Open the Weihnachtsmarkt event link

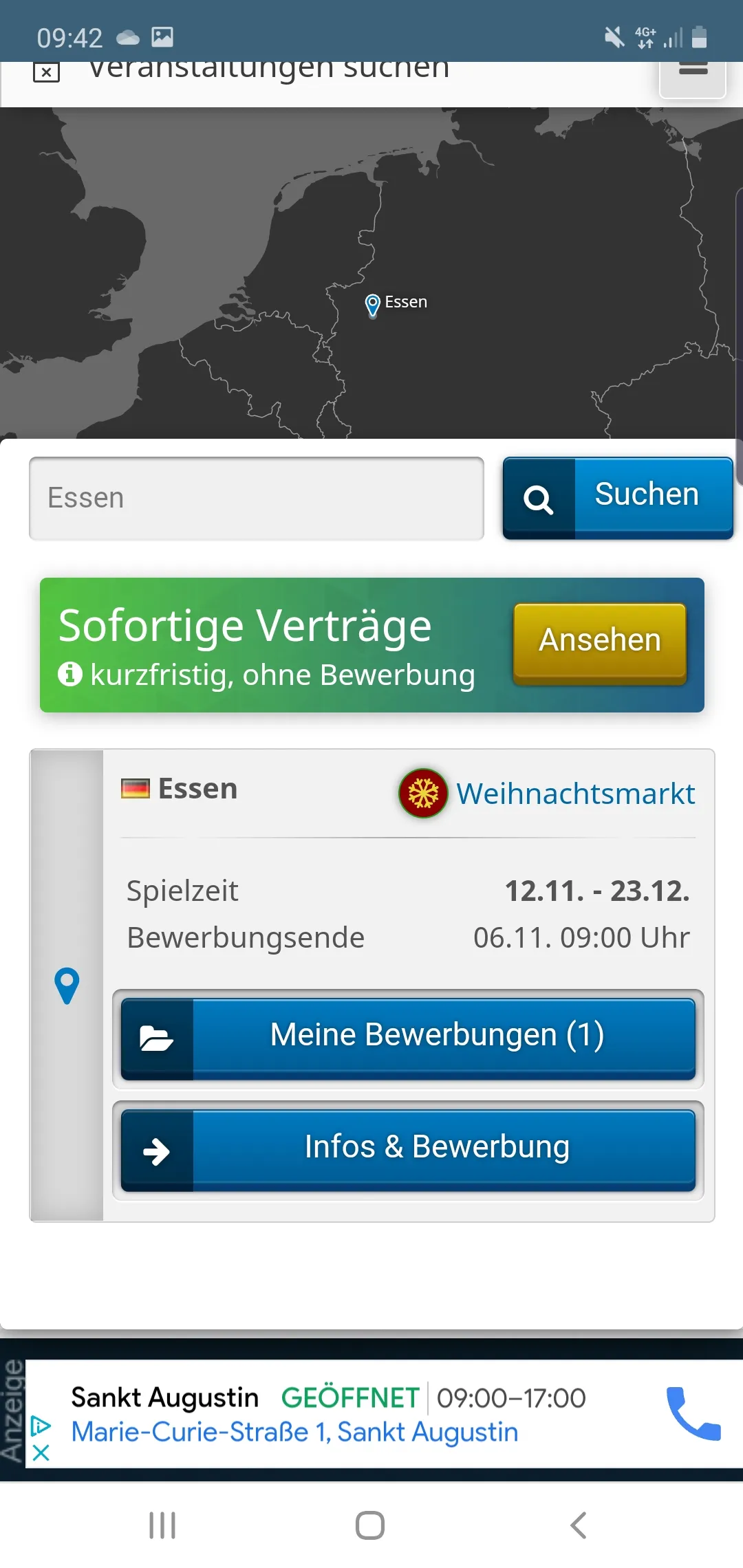pos(575,794)
